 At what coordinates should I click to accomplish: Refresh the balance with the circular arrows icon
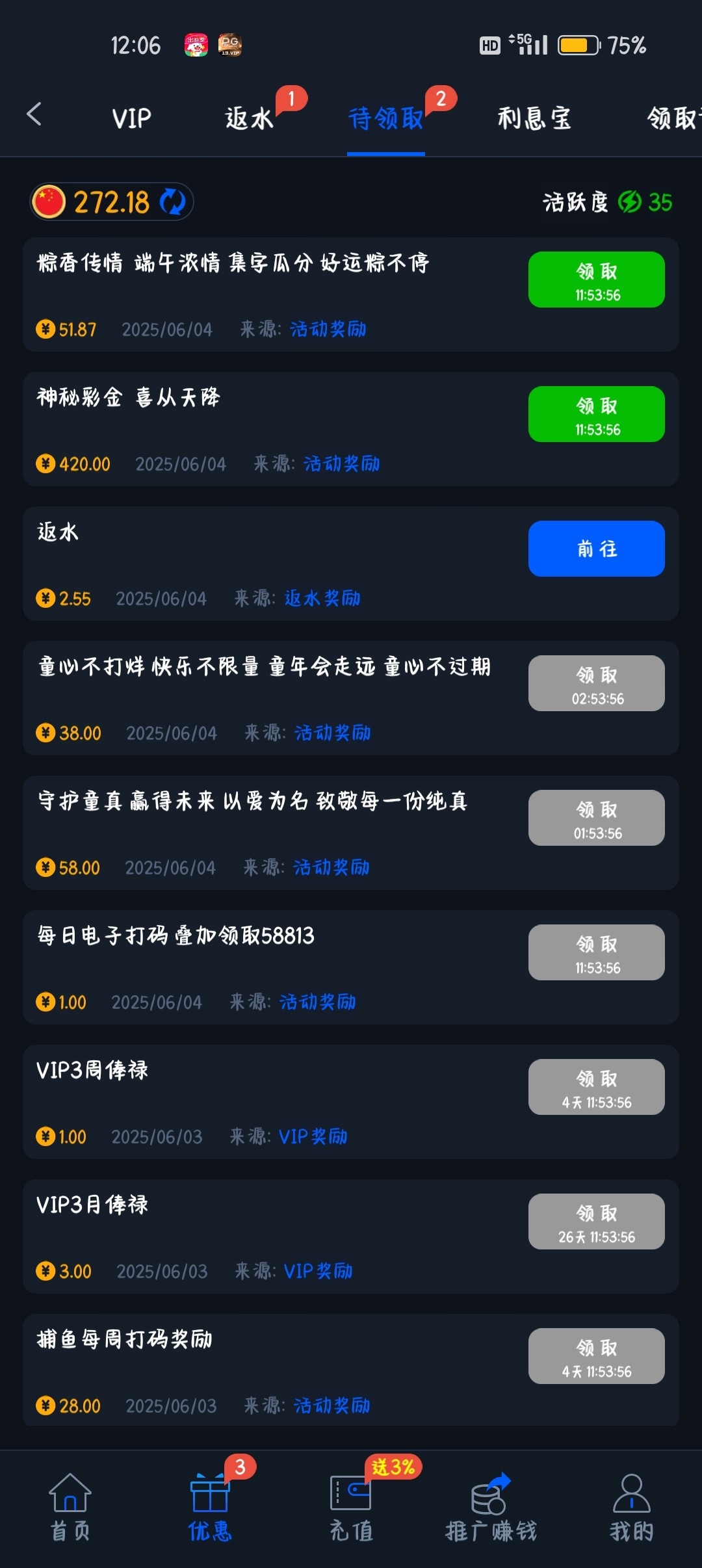pos(170,200)
